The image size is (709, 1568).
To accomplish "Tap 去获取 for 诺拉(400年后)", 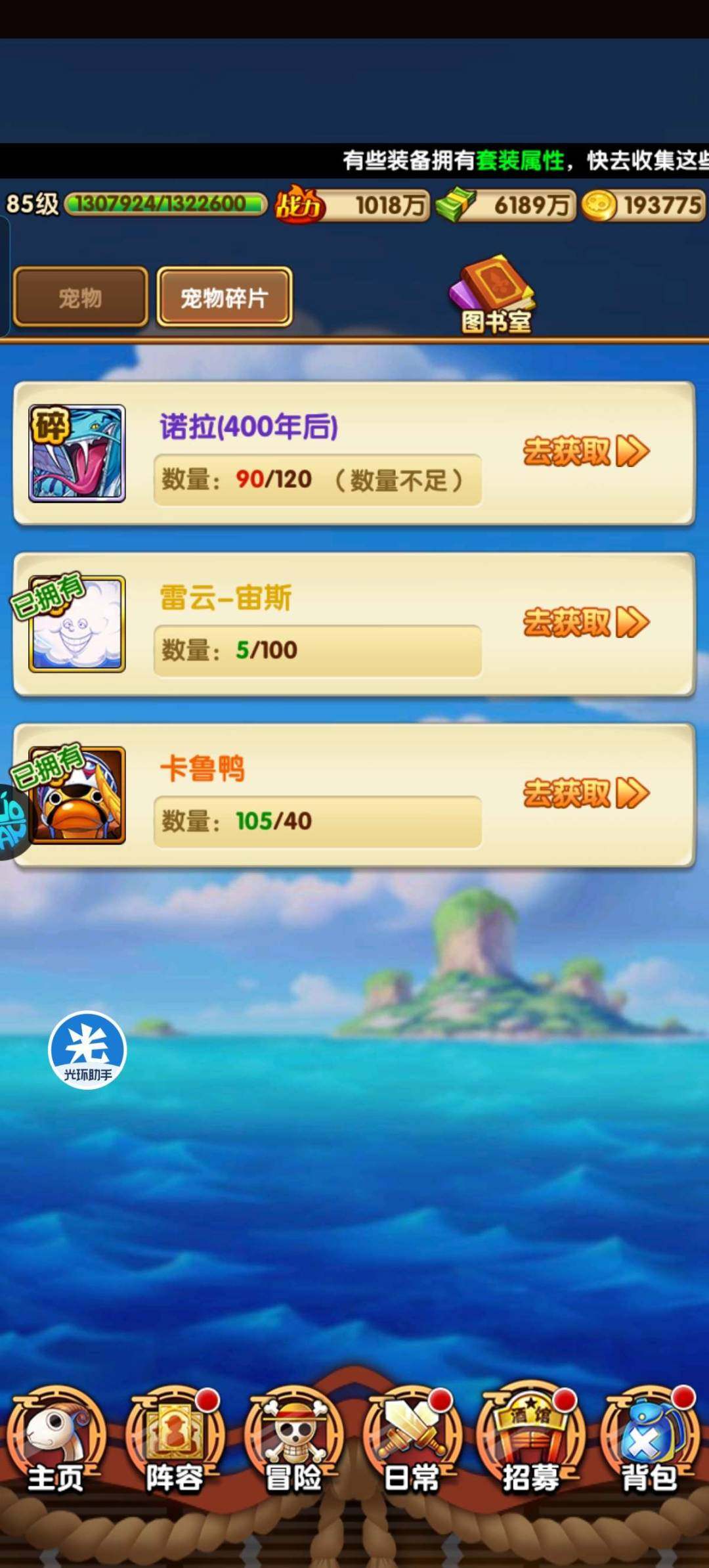I will tap(585, 452).
